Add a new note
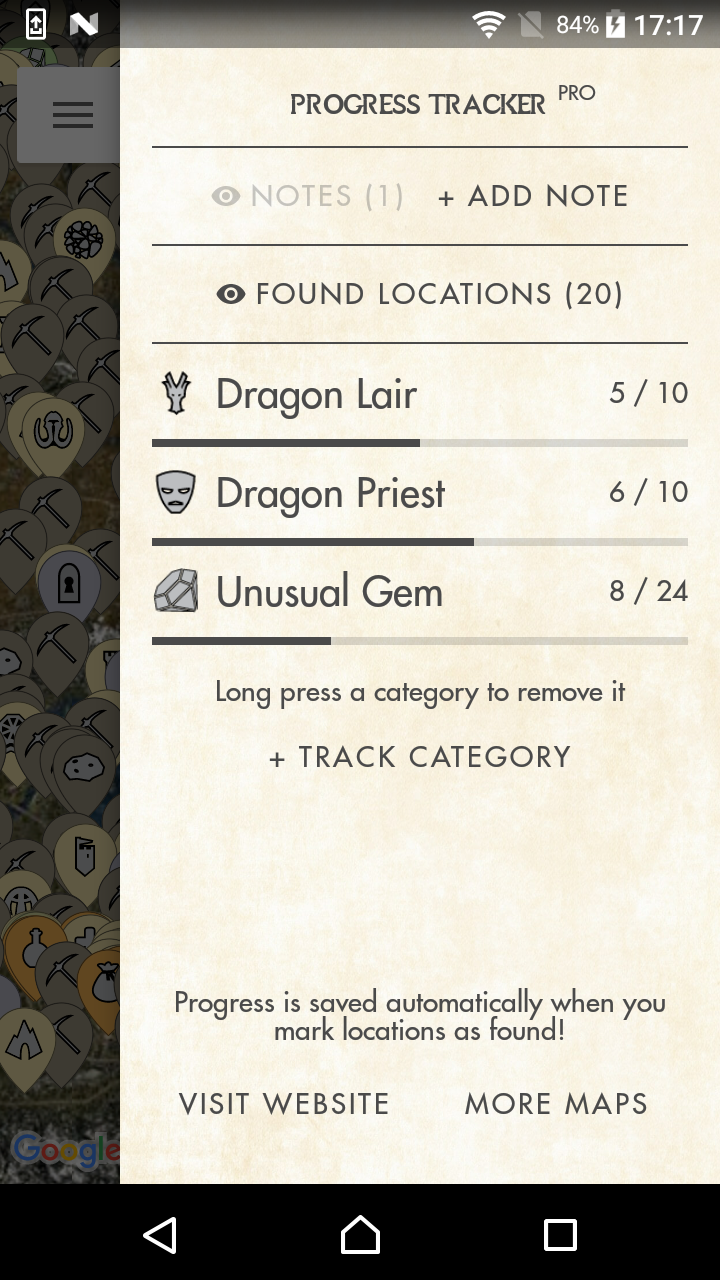720x1280 pixels. pyautogui.click(x=533, y=196)
